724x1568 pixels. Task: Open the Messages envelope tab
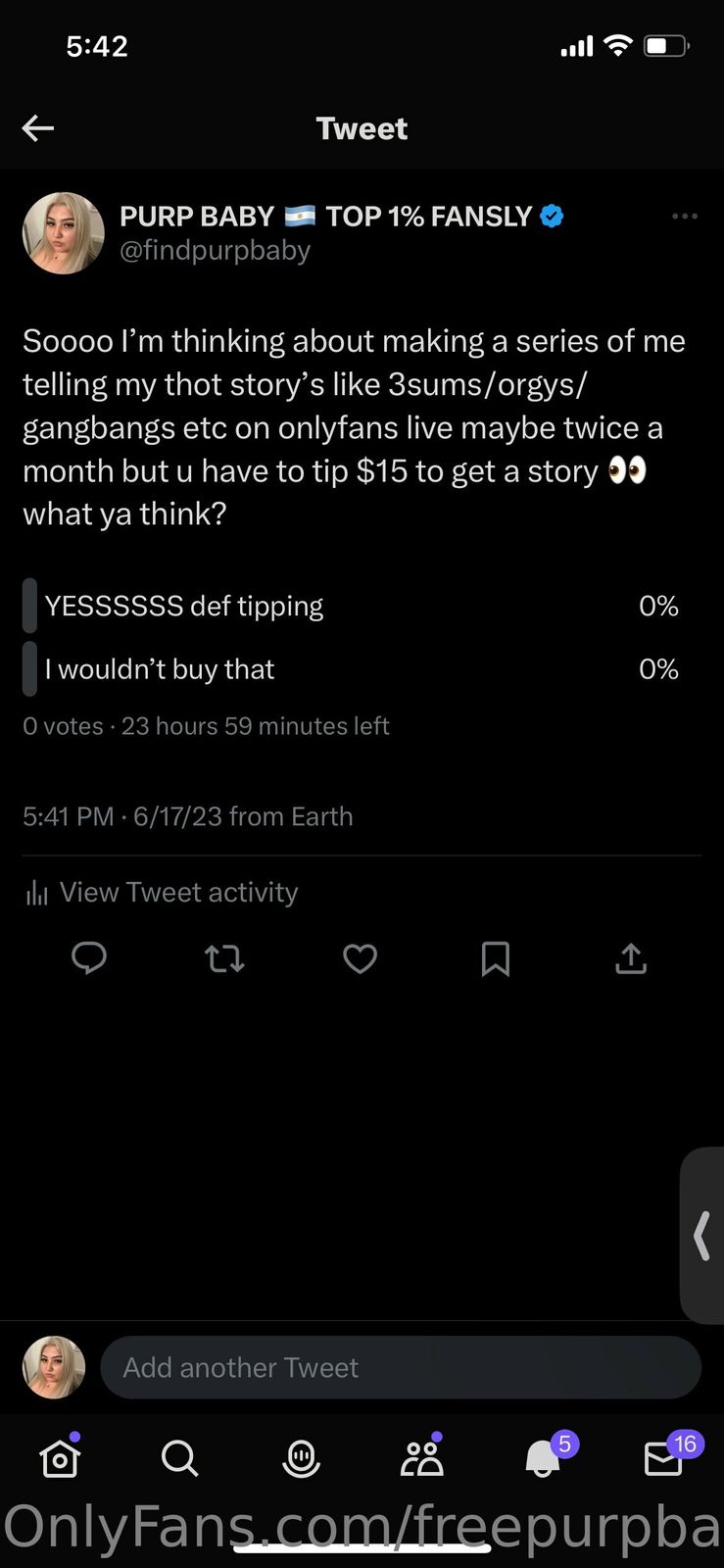[663, 1458]
